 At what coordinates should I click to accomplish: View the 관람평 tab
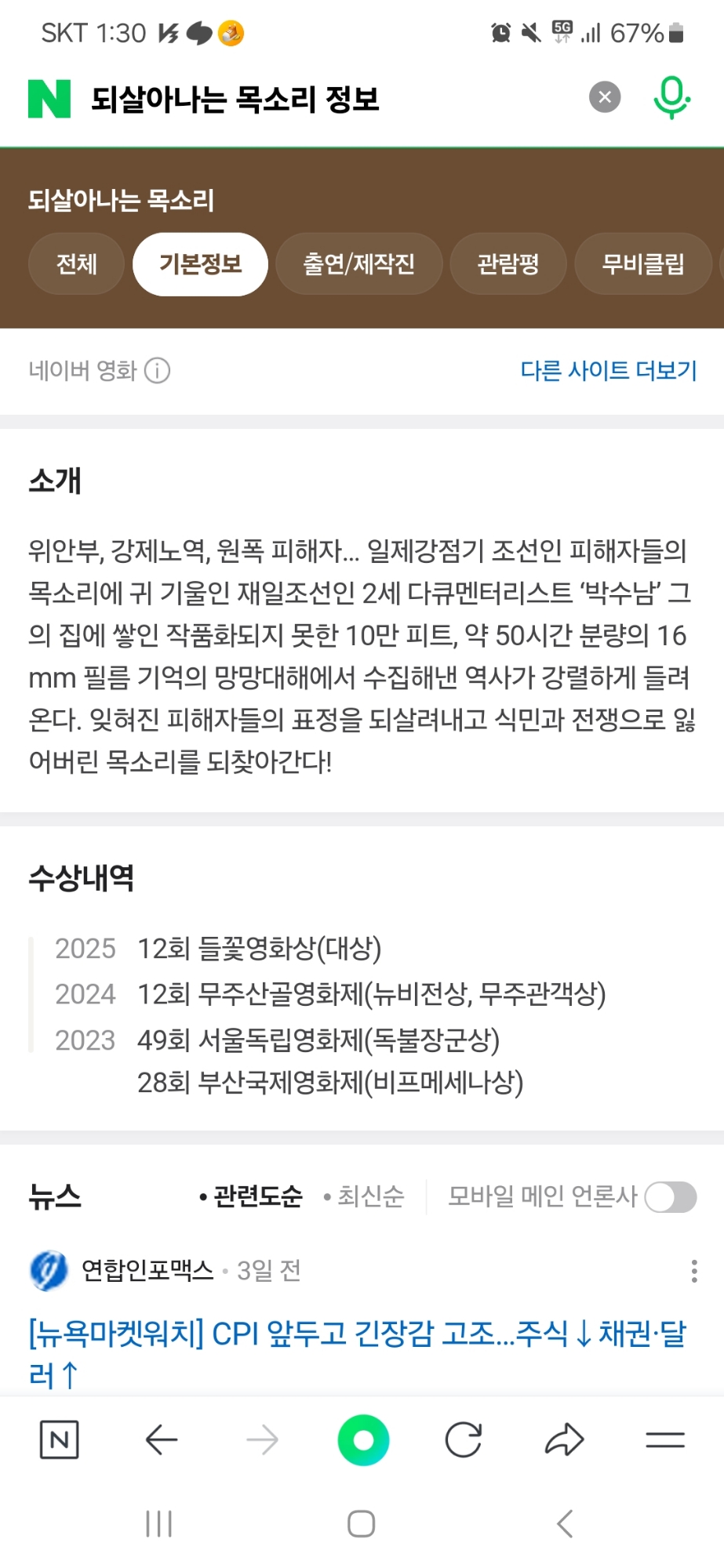[x=508, y=264]
